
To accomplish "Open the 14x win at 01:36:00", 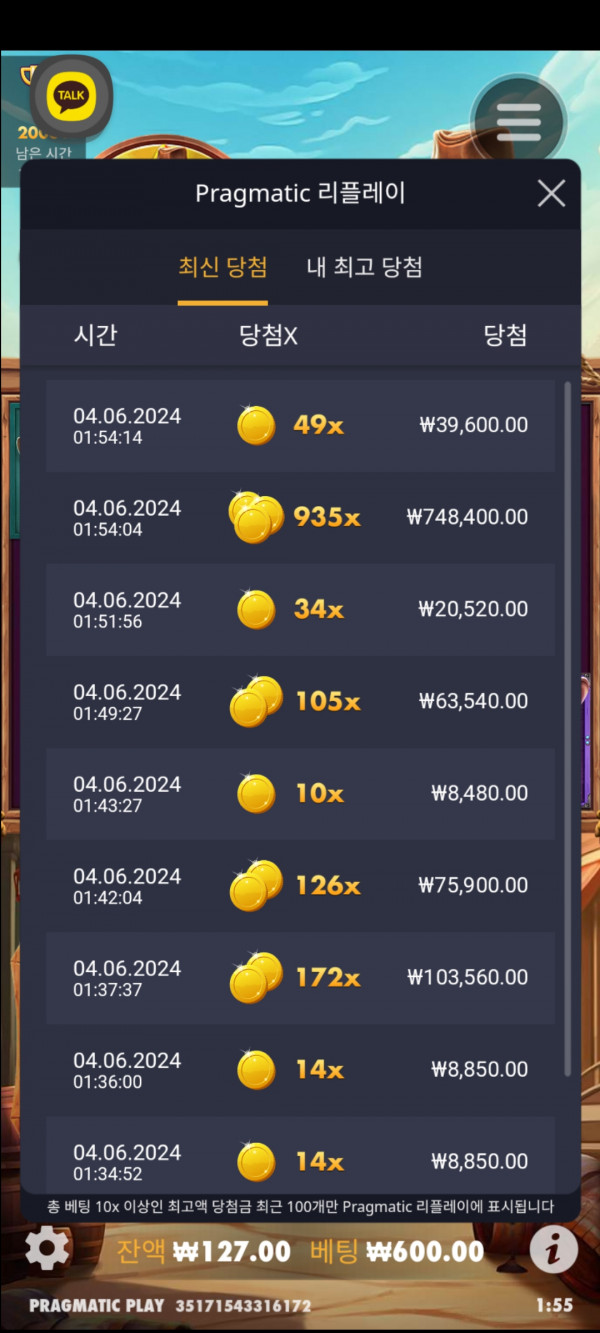I will coord(300,1070).
